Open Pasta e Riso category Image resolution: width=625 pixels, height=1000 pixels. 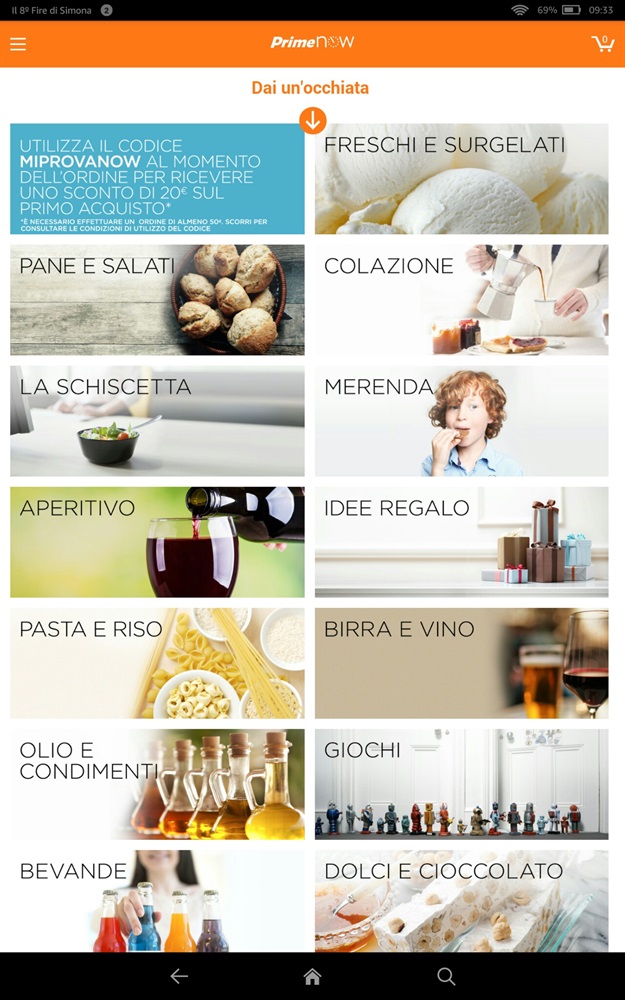click(157, 663)
